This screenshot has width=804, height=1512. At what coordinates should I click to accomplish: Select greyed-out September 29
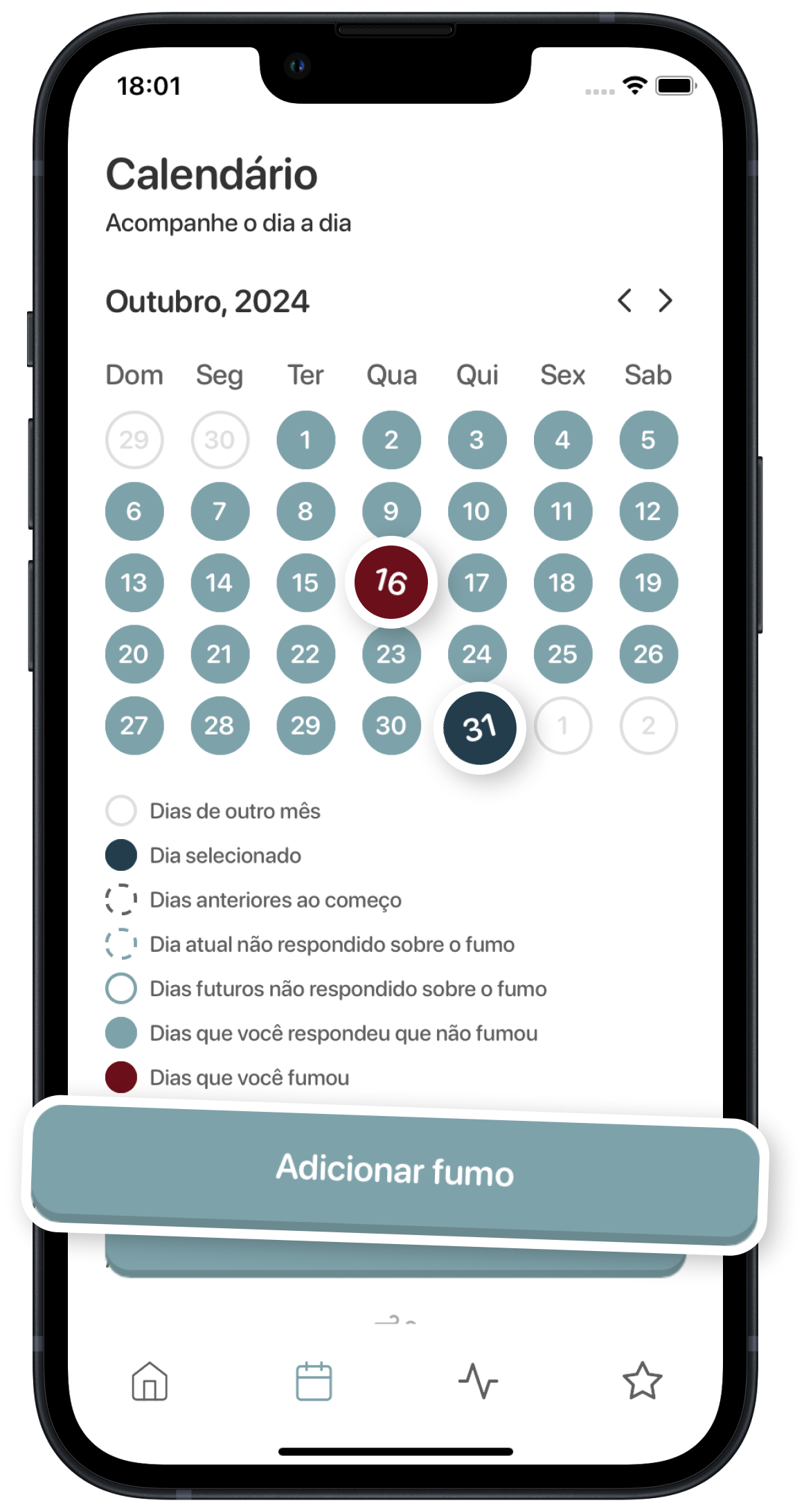(x=134, y=440)
